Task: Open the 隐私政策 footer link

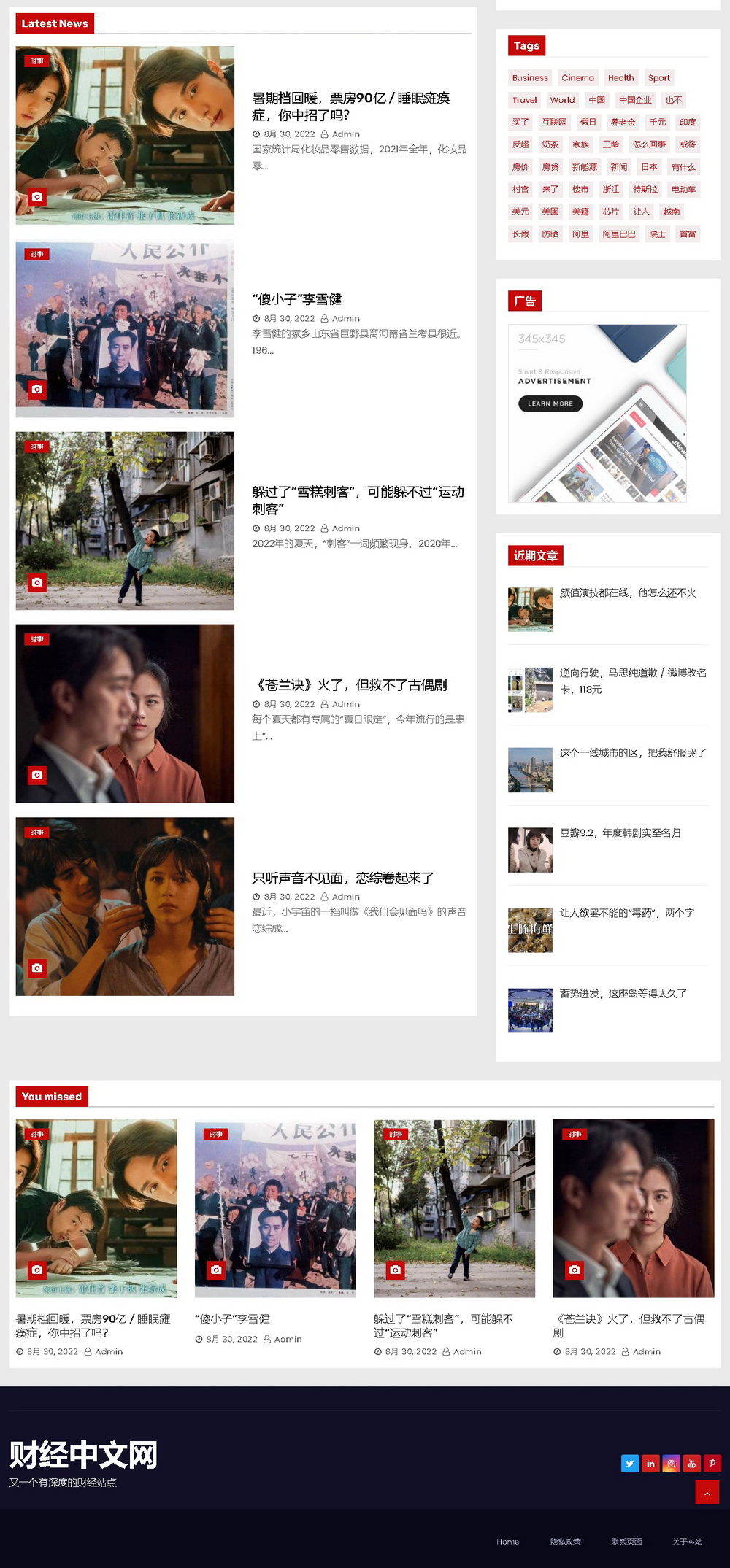Action: coord(565,1541)
